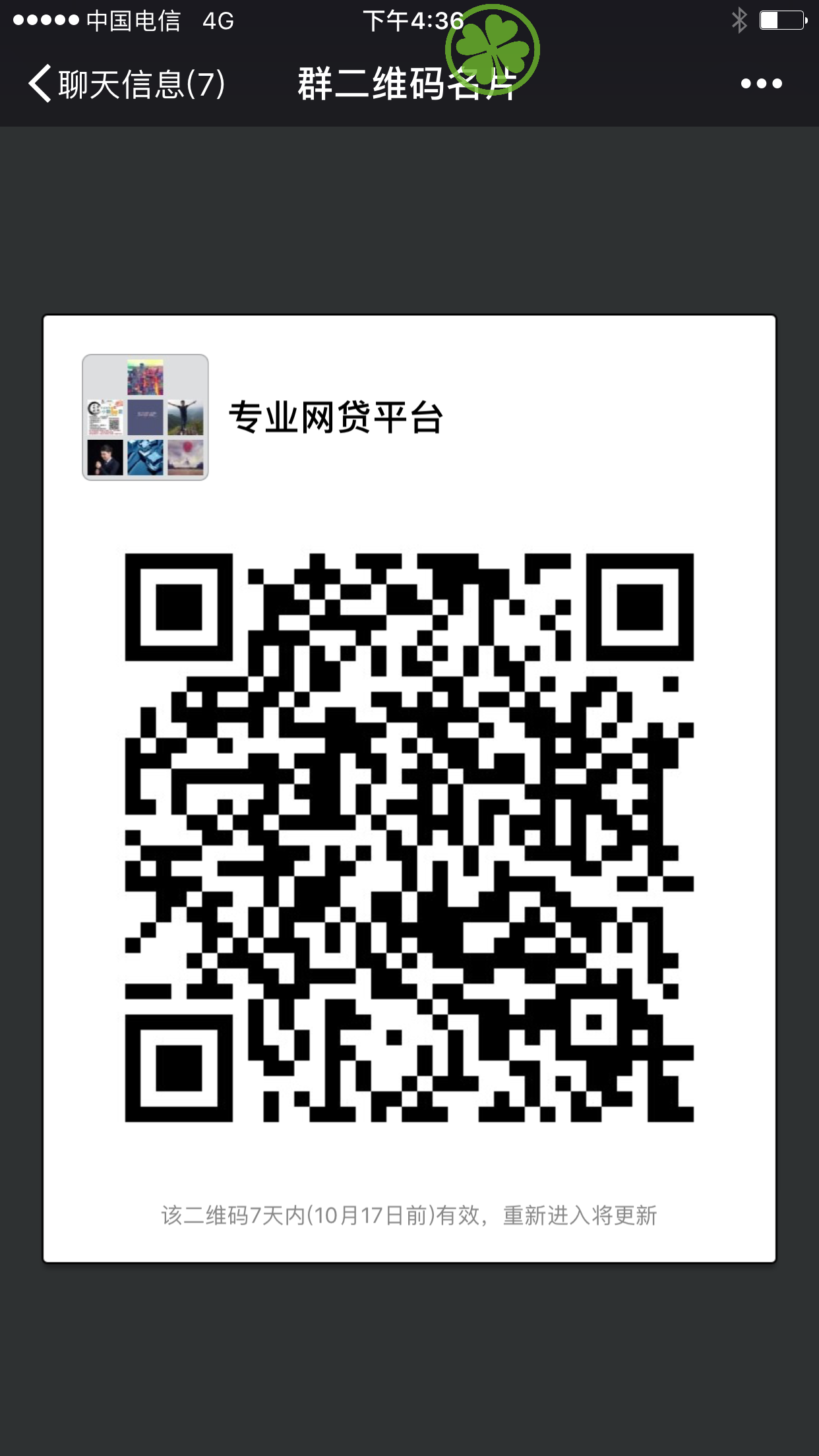Screen dimensions: 819x1456
Task: Open the three-dot overflow menu
Action: (761, 84)
